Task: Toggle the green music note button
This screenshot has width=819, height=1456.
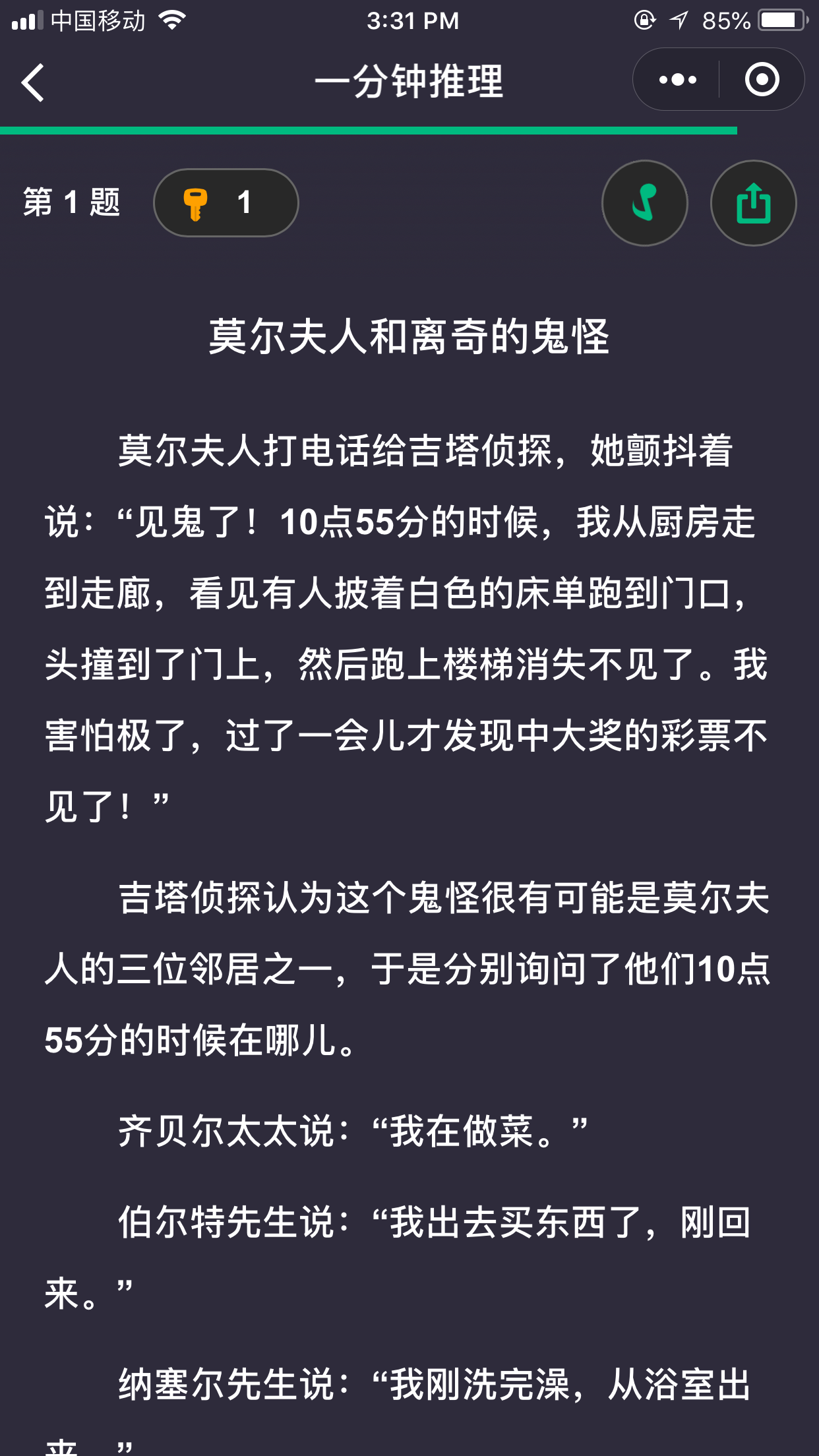Action: tap(645, 203)
